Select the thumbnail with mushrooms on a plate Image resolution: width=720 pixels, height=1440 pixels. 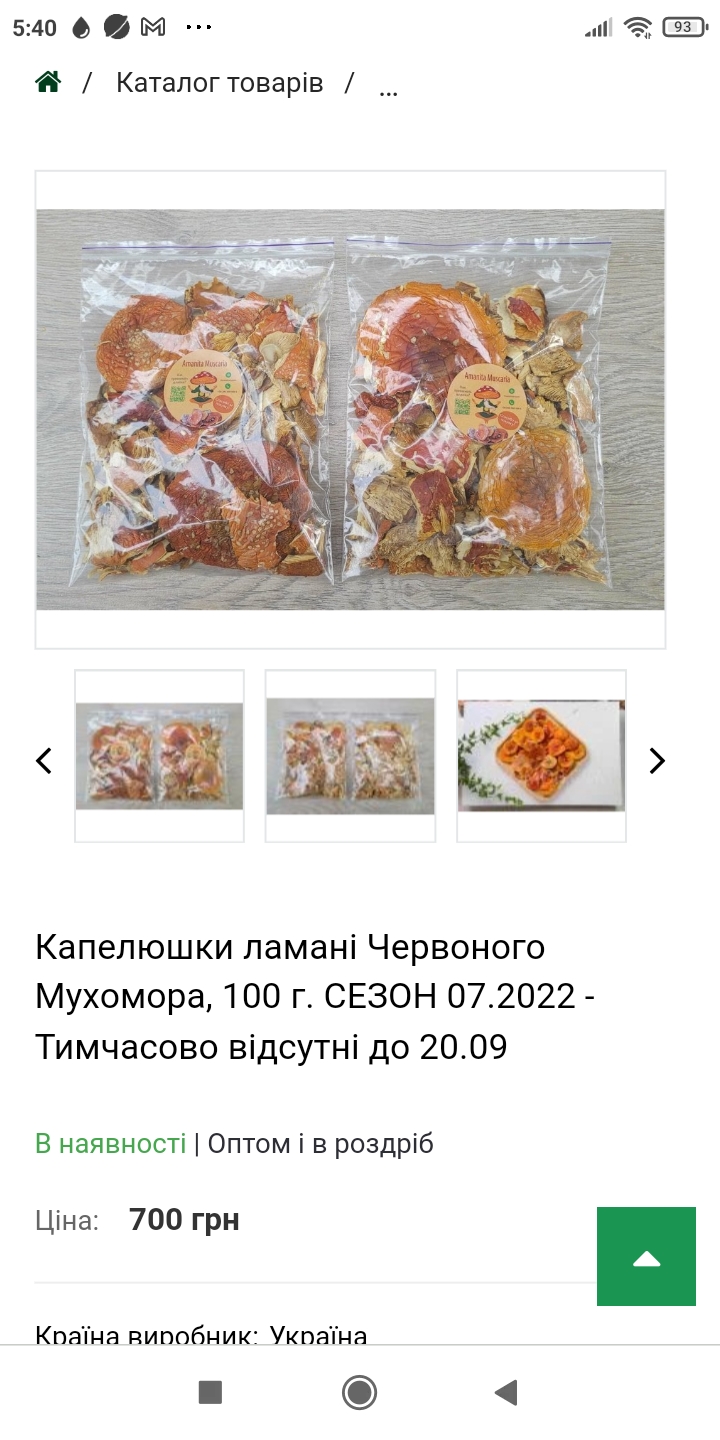pyautogui.click(x=541, y=756)
